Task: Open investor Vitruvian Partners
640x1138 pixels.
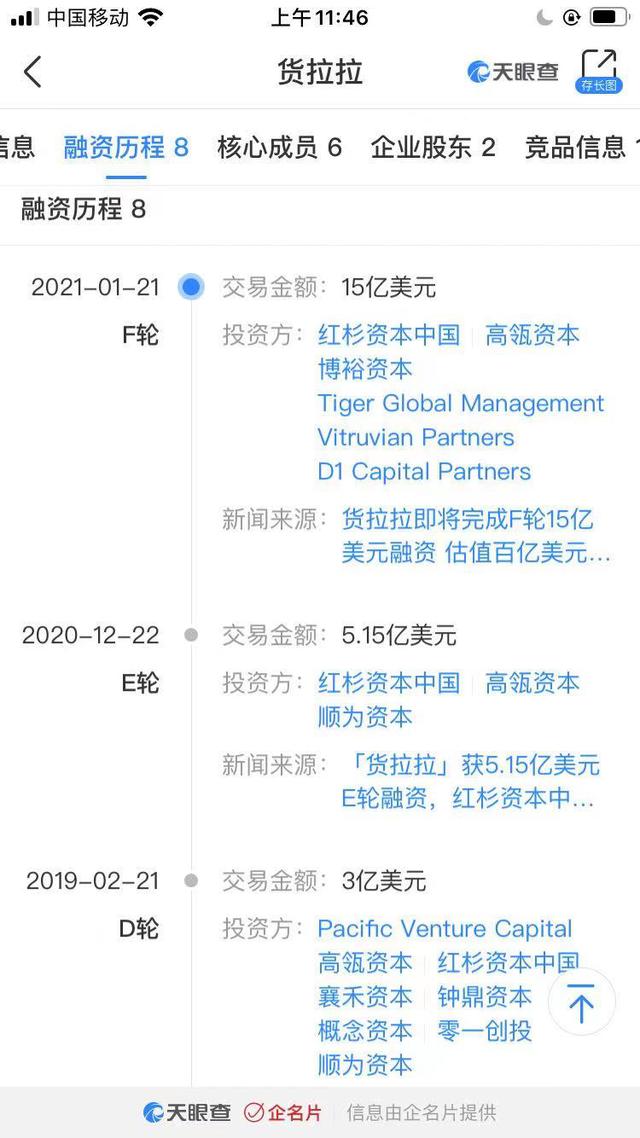Action: (x=416, y=438)
